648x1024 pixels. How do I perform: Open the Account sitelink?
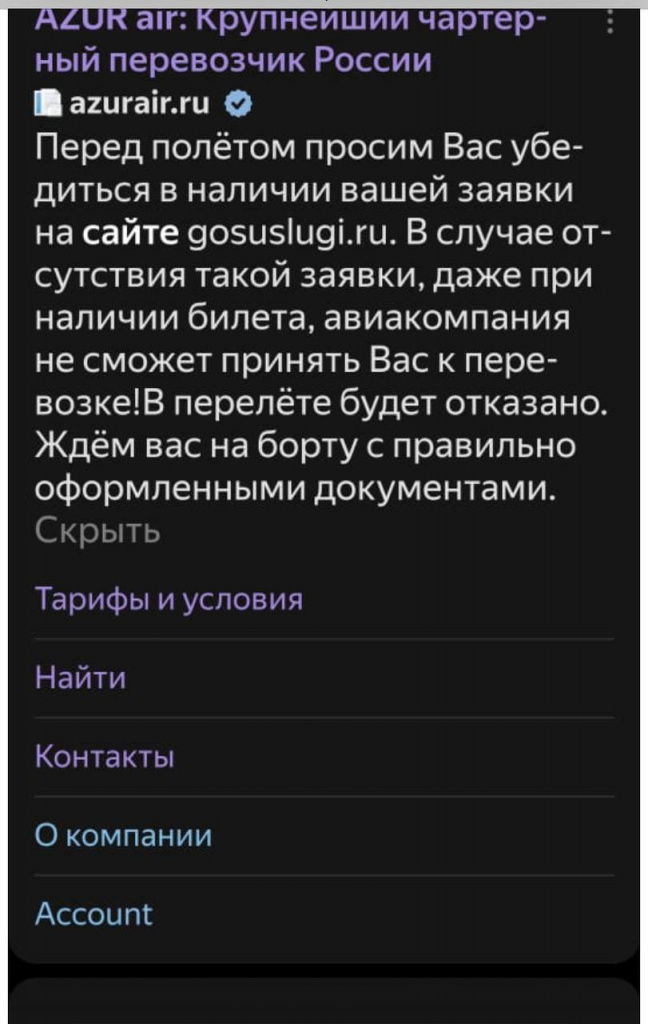pyautogui.click(x=94, y=914)
